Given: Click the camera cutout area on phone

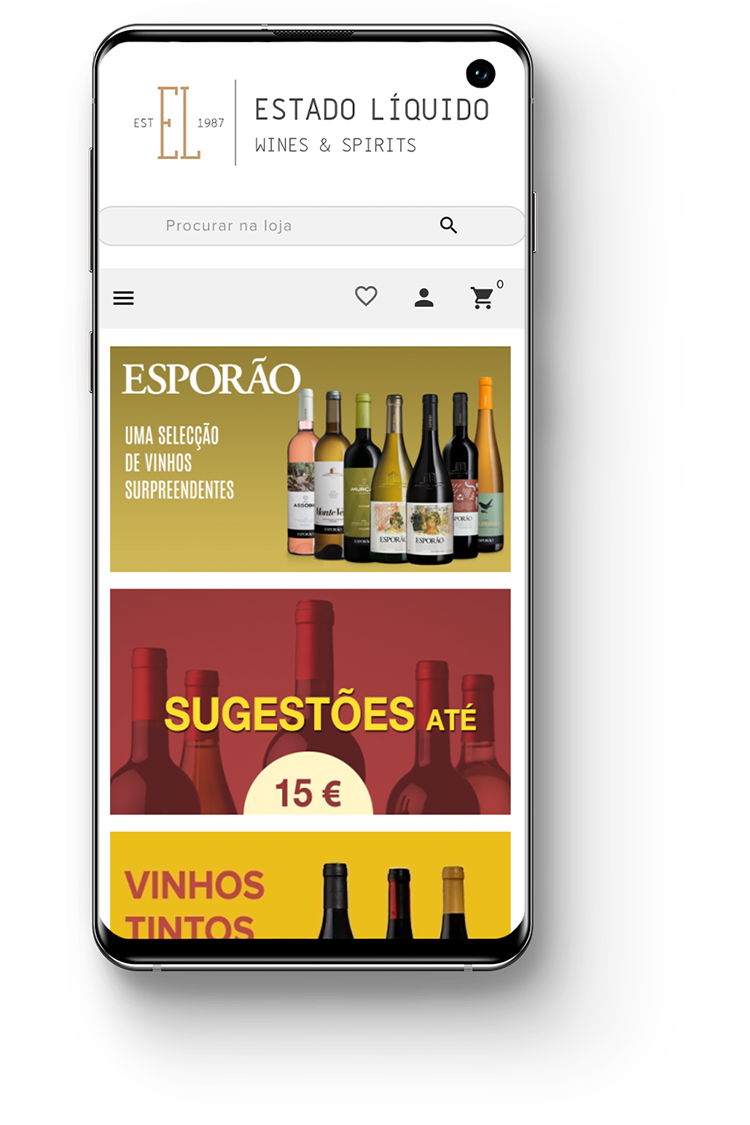Looking at the screenshot, I should pos(481,74).
